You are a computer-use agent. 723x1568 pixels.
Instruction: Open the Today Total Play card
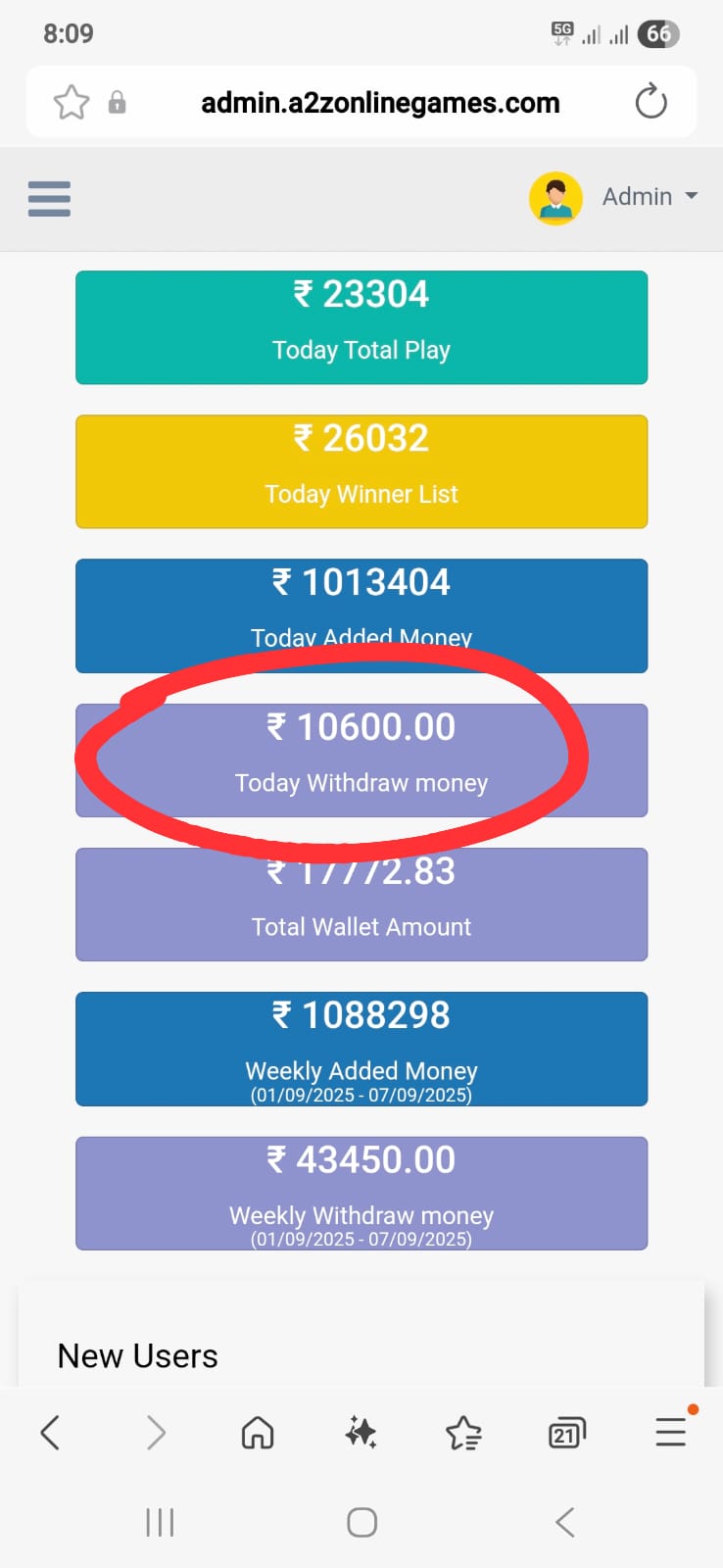pos(361,327)
